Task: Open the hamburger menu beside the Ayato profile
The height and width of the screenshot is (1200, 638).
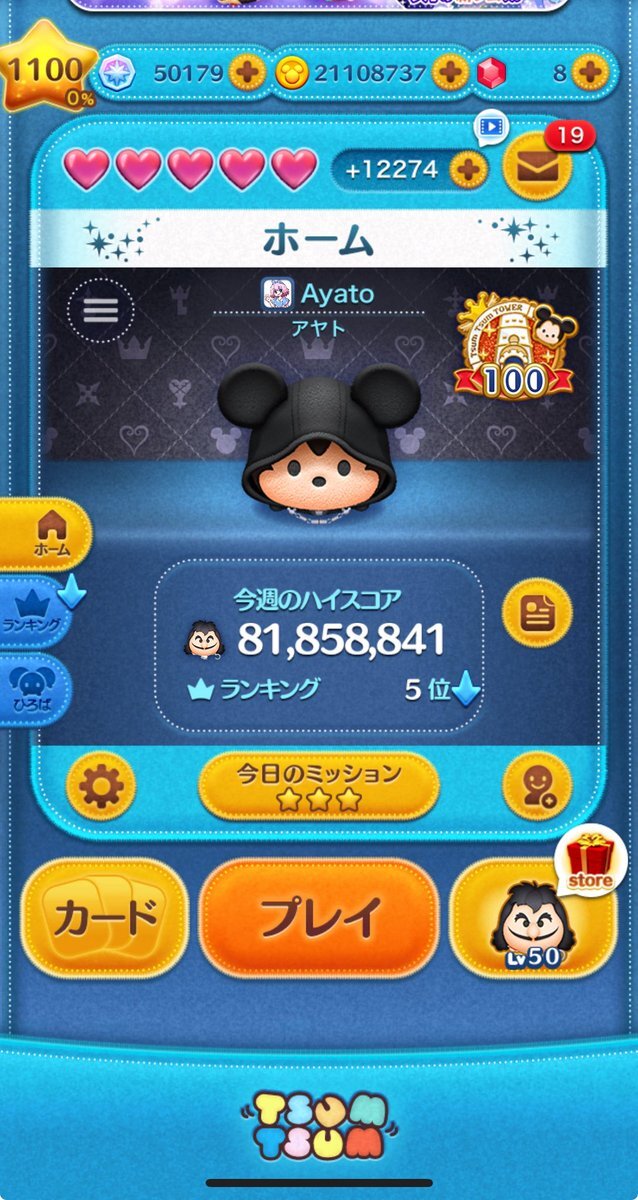Action: click(x=100, y=311)
